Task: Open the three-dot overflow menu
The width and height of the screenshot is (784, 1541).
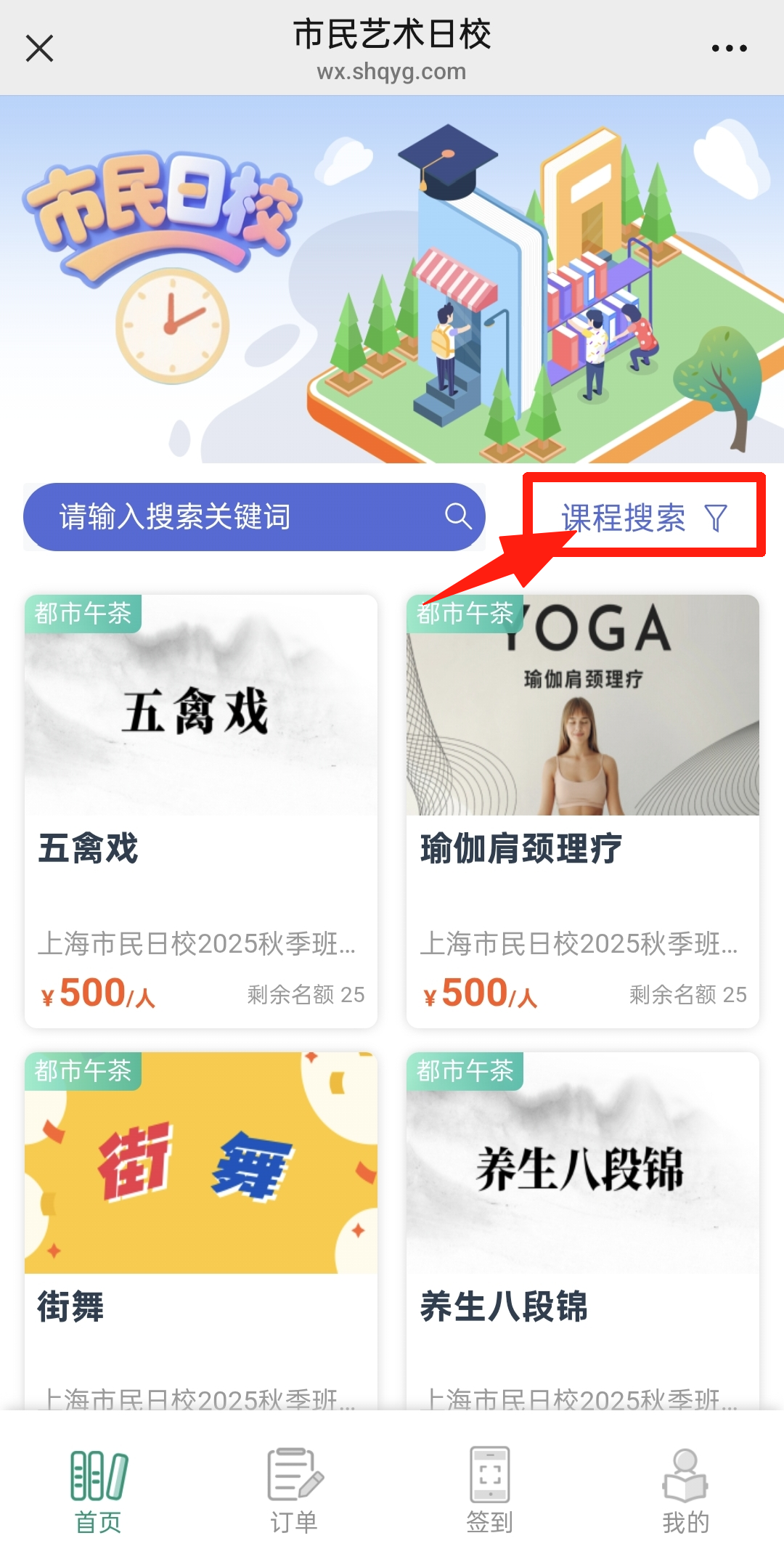Action: 729,49
